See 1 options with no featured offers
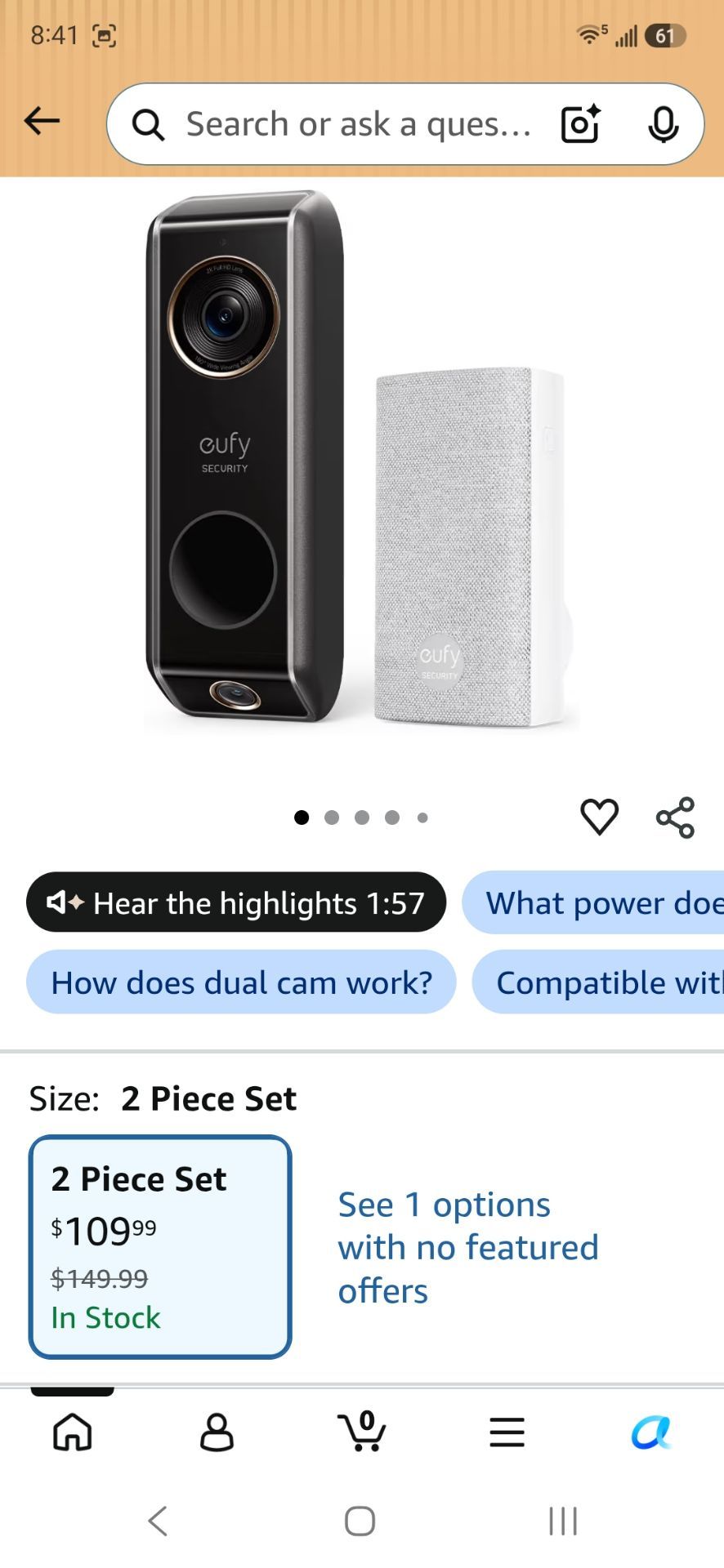 coord(468,1247)
